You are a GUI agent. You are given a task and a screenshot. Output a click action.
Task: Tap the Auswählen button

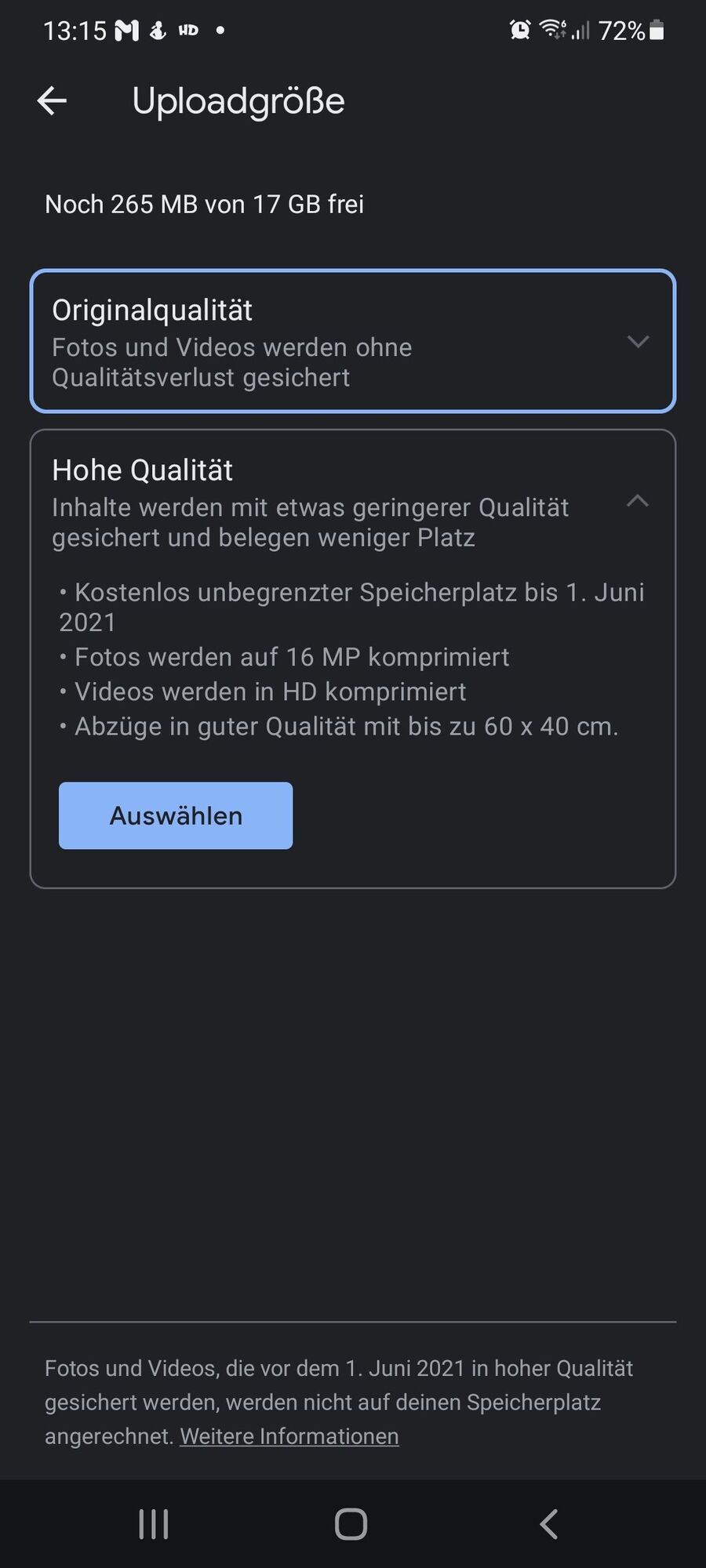pyautogui.click(x=176, y=815)
